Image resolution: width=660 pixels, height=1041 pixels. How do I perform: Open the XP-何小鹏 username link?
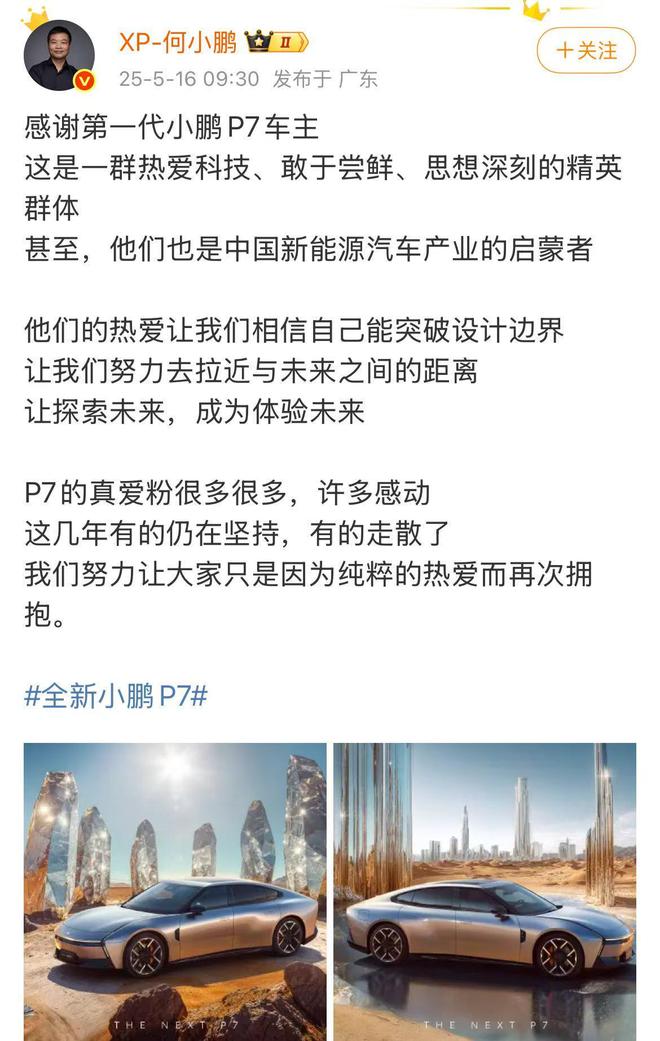178,42
